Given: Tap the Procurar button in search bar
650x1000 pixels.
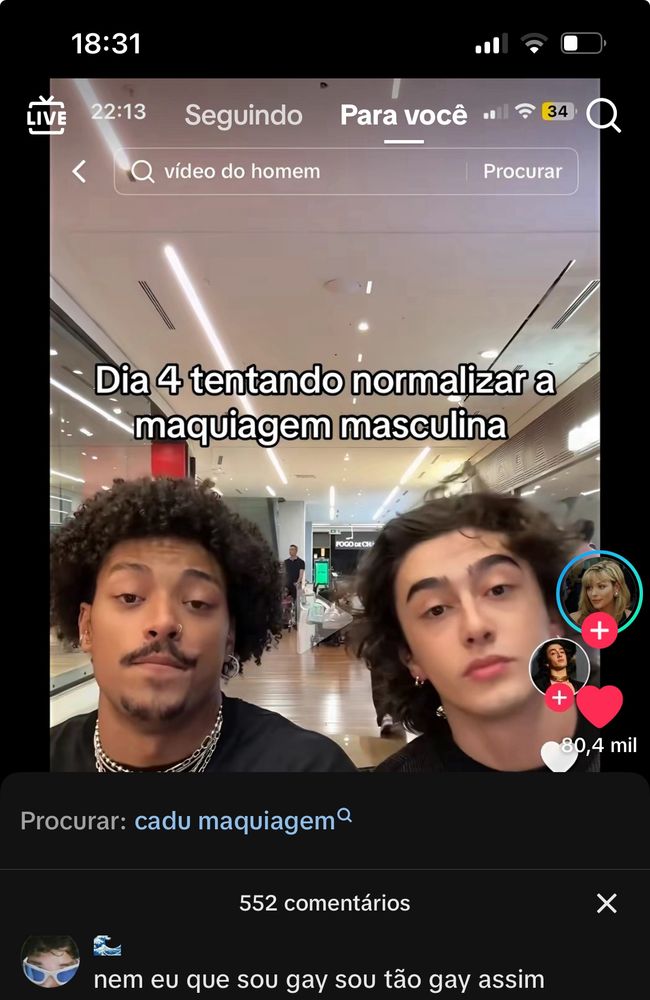Looking at the screenshot, I should tap(522, 172).
